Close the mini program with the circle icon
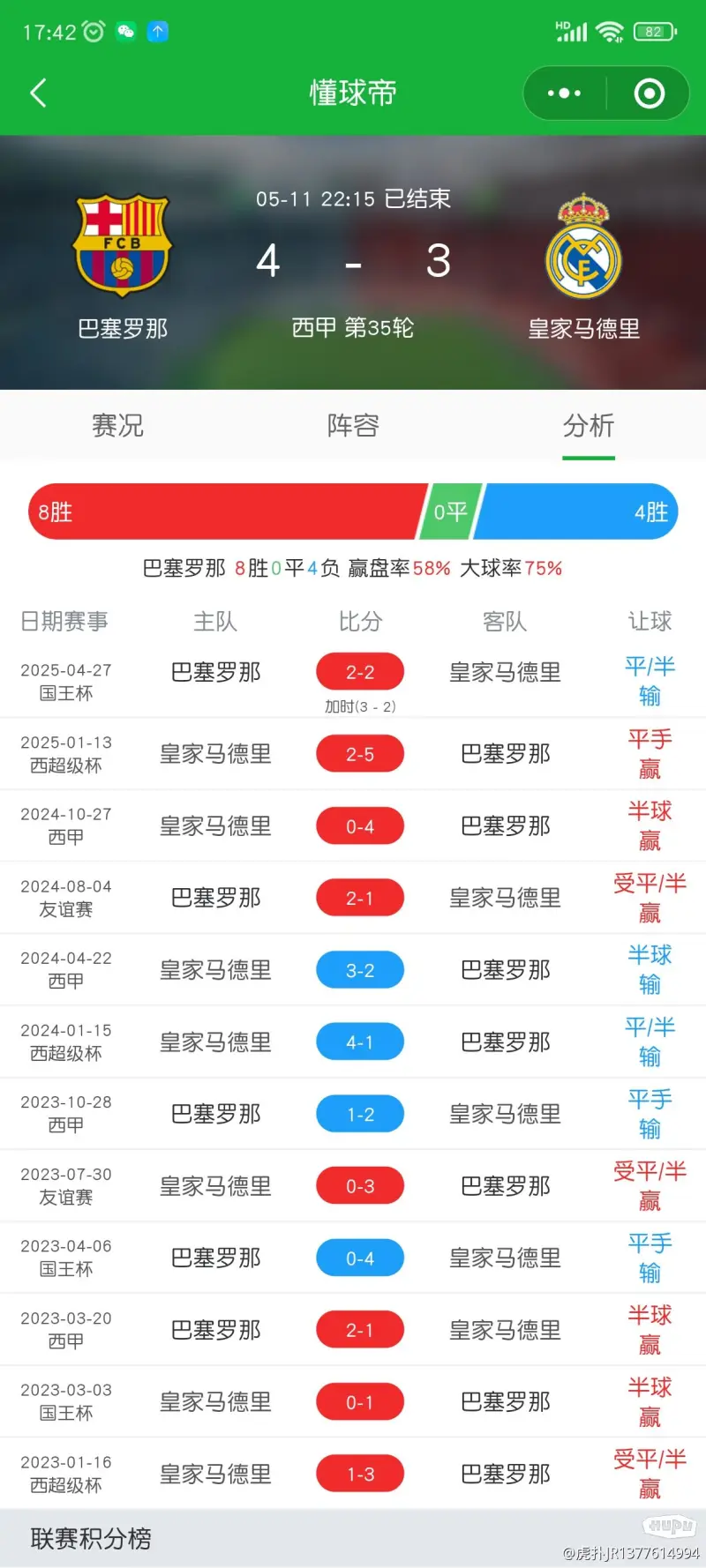Screen dimensions: 706x1568 pos(650,93)
